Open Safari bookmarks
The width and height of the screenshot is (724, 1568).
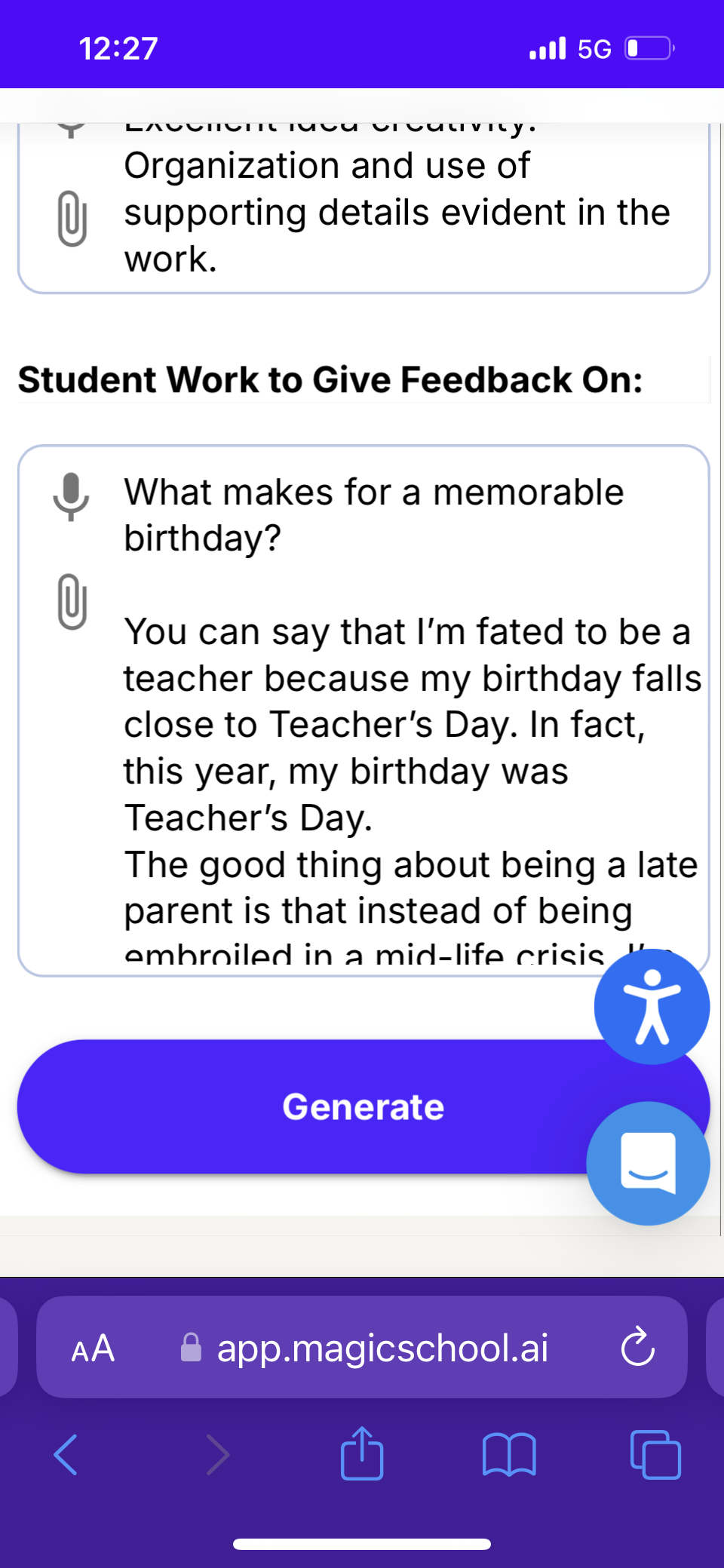509,1454
